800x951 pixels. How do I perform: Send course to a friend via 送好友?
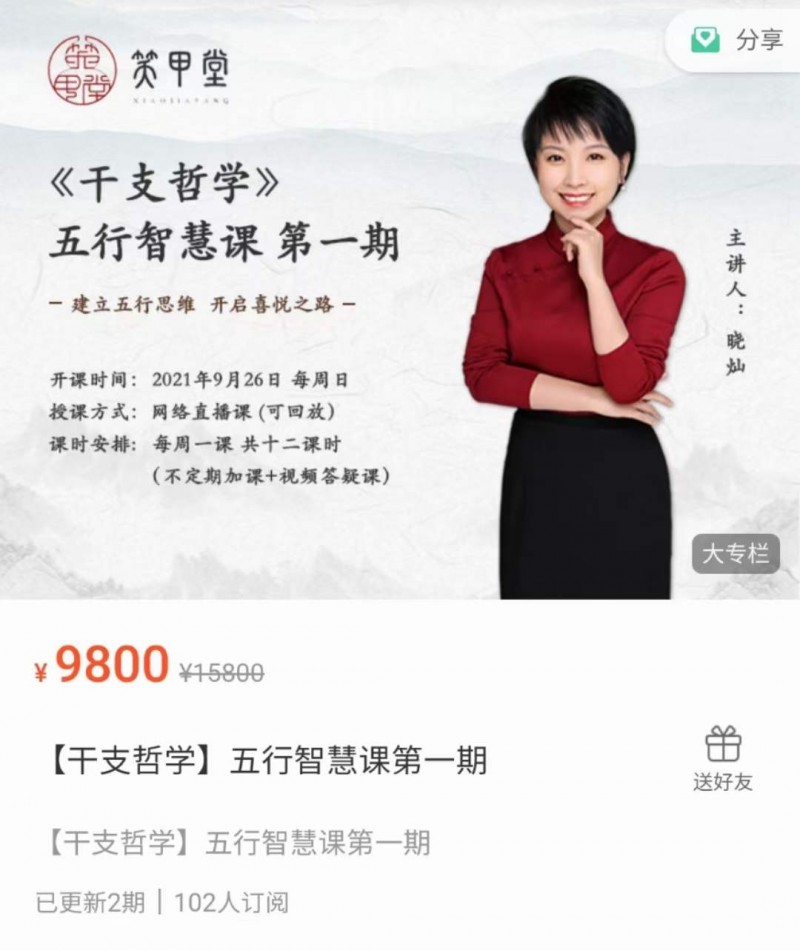[x=723, y=759]
